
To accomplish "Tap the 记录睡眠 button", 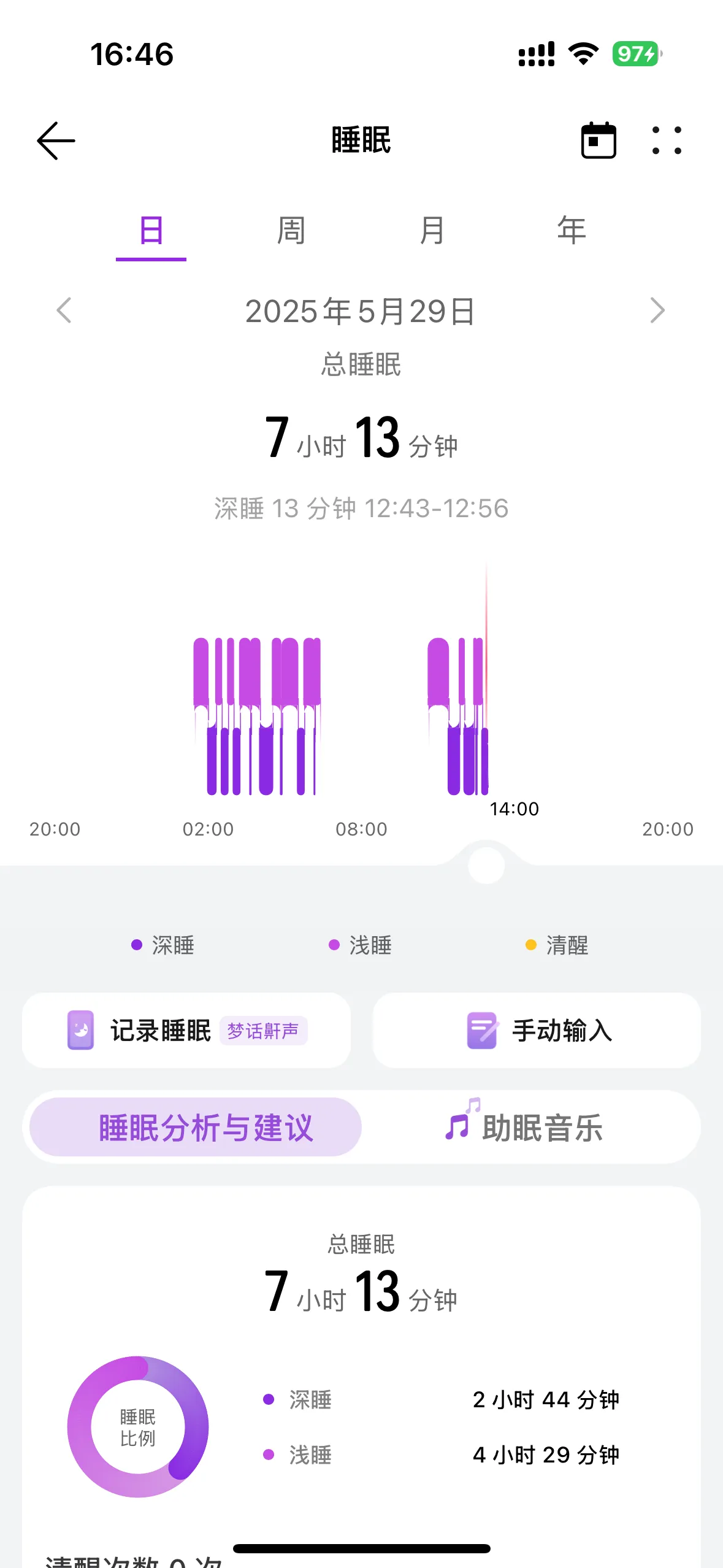I will pos(186,1031).
